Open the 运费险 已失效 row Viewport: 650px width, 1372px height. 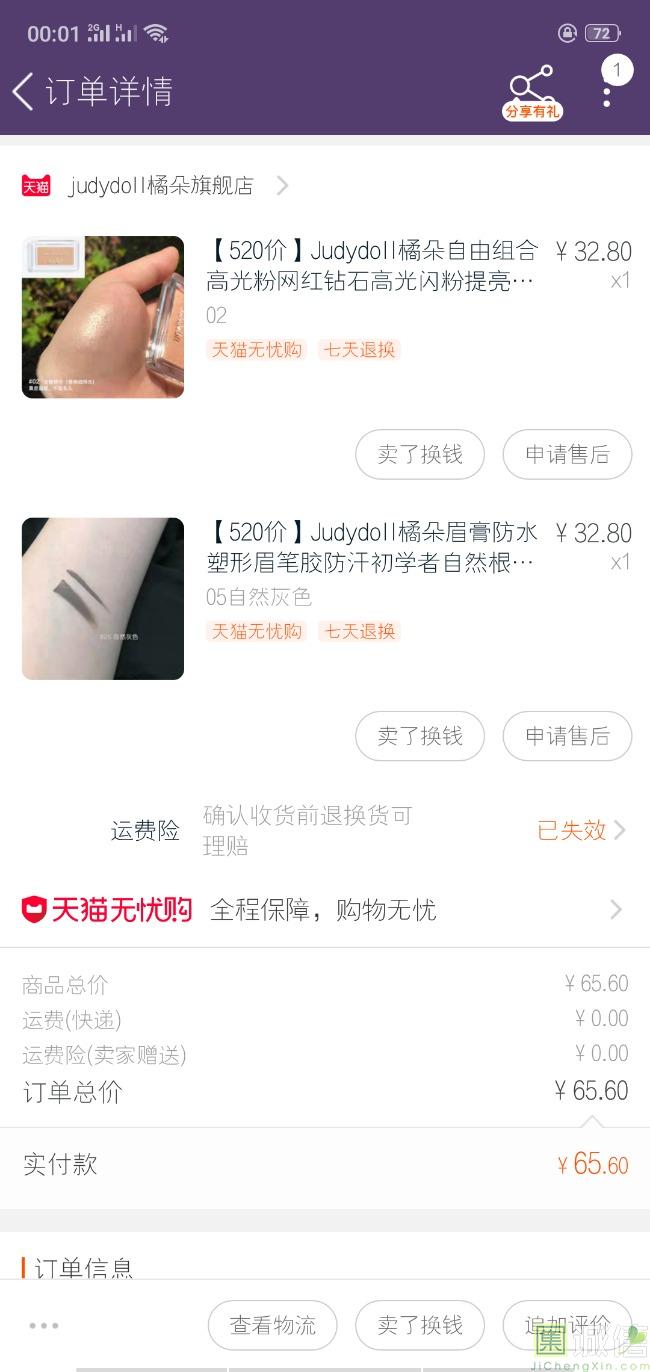tap(580, 830)
